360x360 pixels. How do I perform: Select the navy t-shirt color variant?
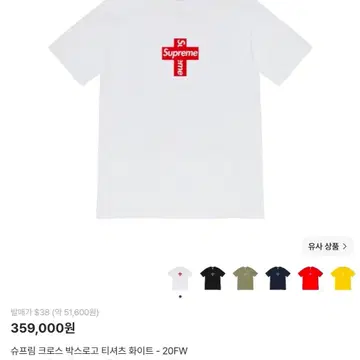[x=278, y=278]
